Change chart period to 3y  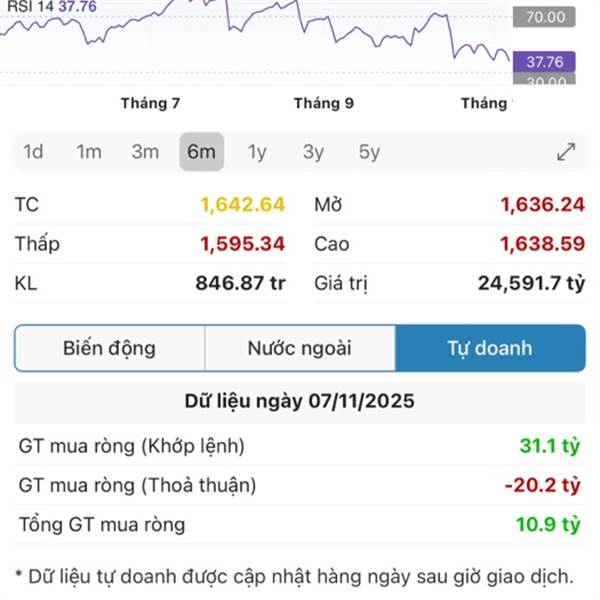[x=313, y=152]
